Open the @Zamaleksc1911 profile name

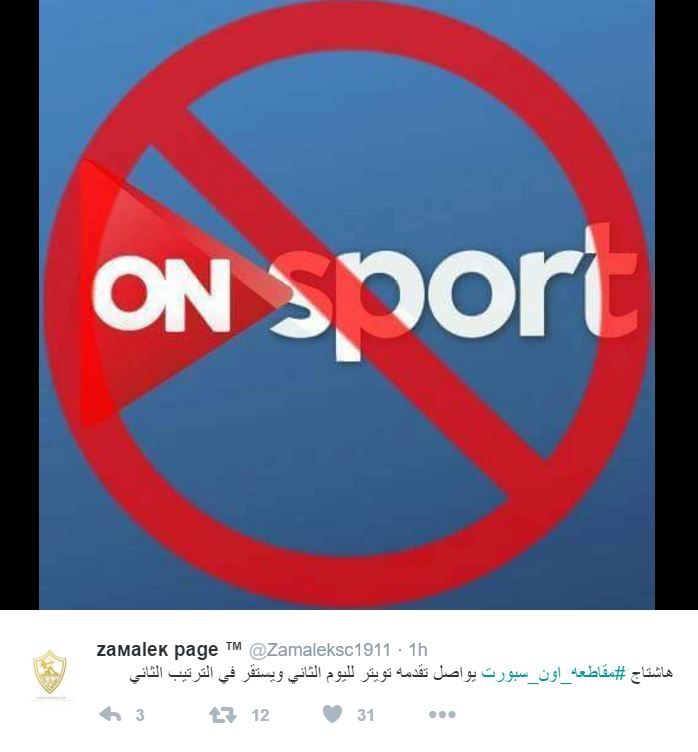tap(320, 650)
